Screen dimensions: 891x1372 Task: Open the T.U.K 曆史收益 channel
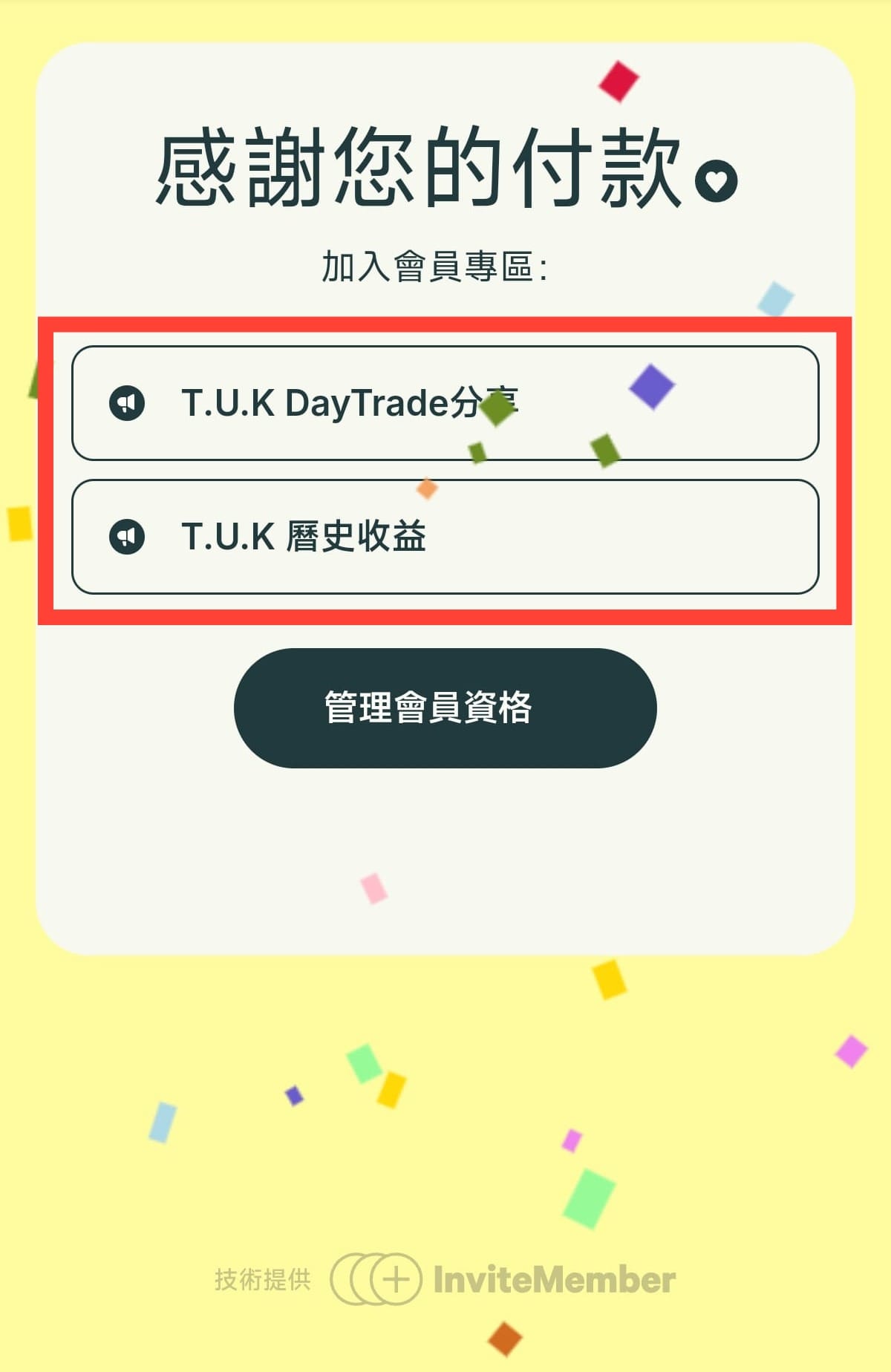point(444,536)
